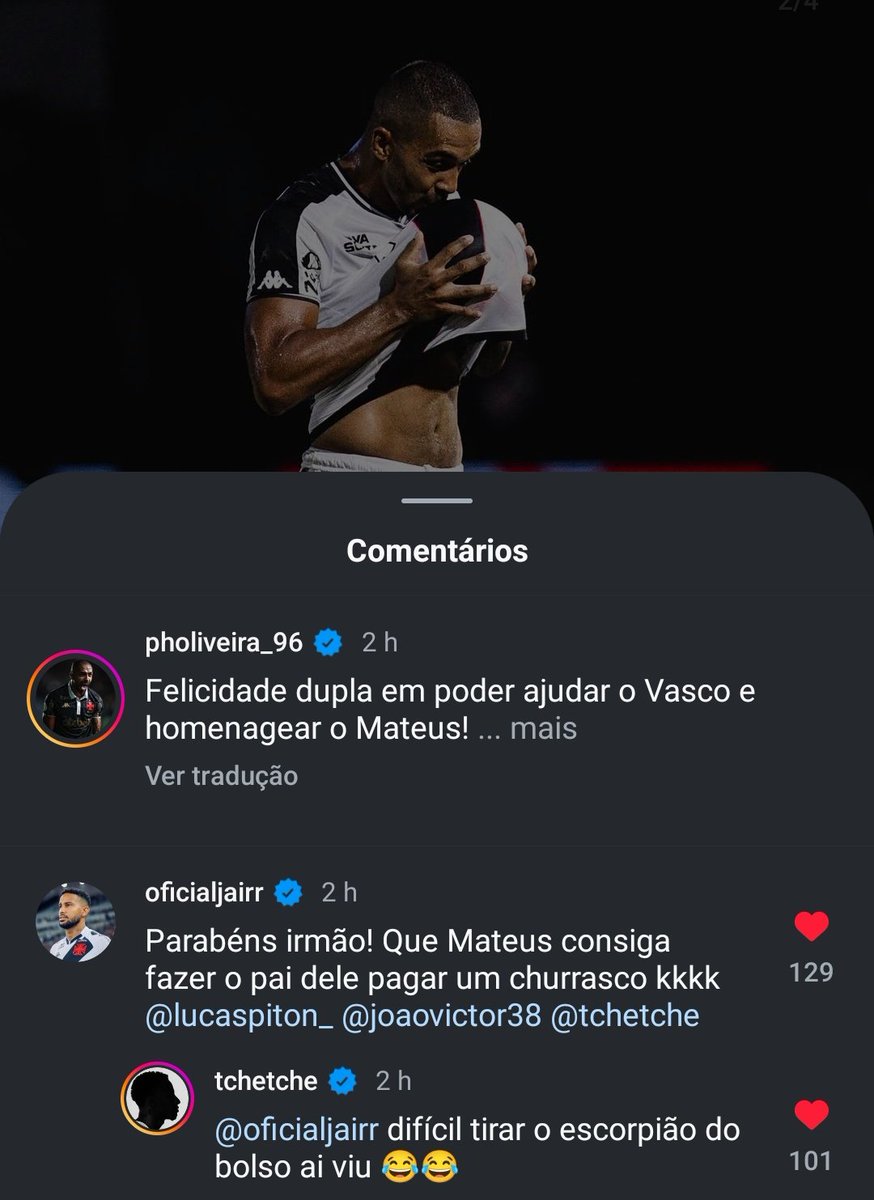This screenshot has width=874, height=1200.
Task: Open oficialjairr's profile picture
Action: point(75,921)
